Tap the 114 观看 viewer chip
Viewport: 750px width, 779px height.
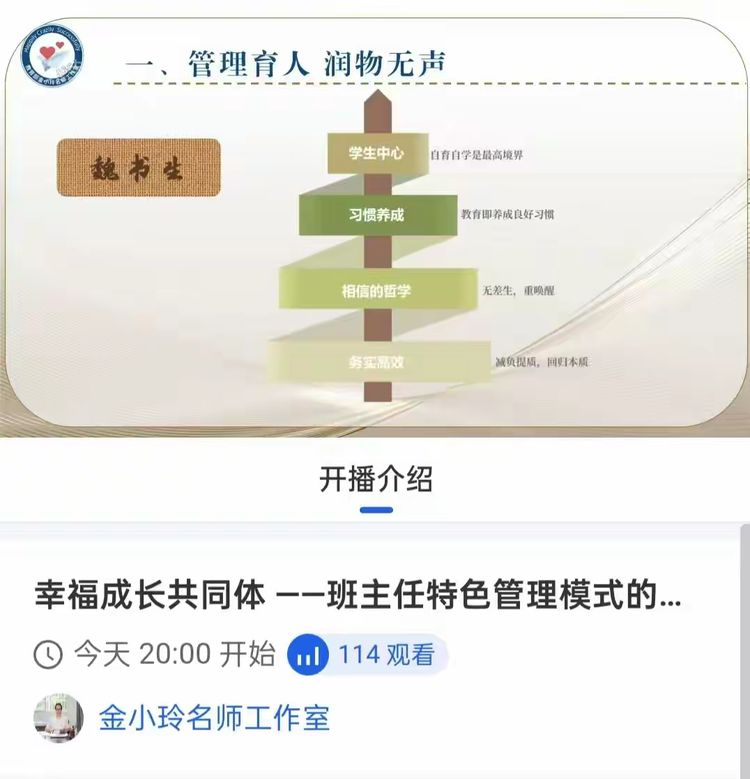point(366,655)
